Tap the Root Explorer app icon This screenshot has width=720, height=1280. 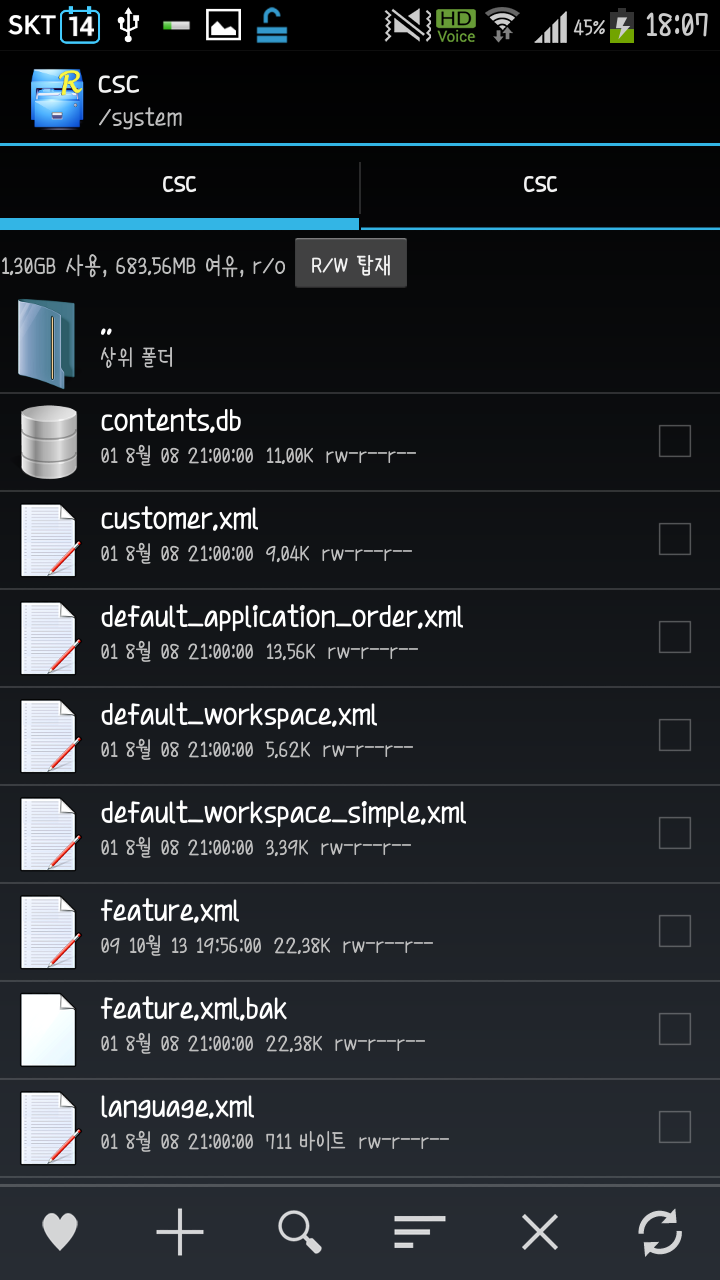[x=56, y=98]
